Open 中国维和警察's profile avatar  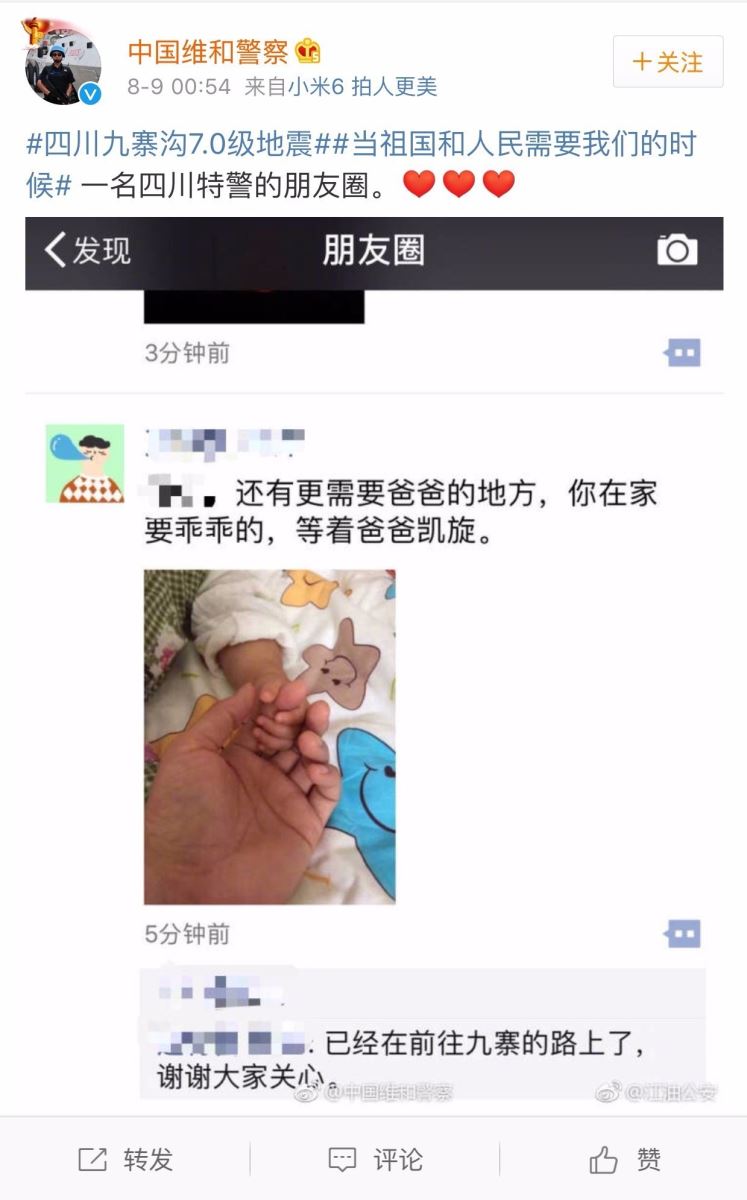[63, 63]
